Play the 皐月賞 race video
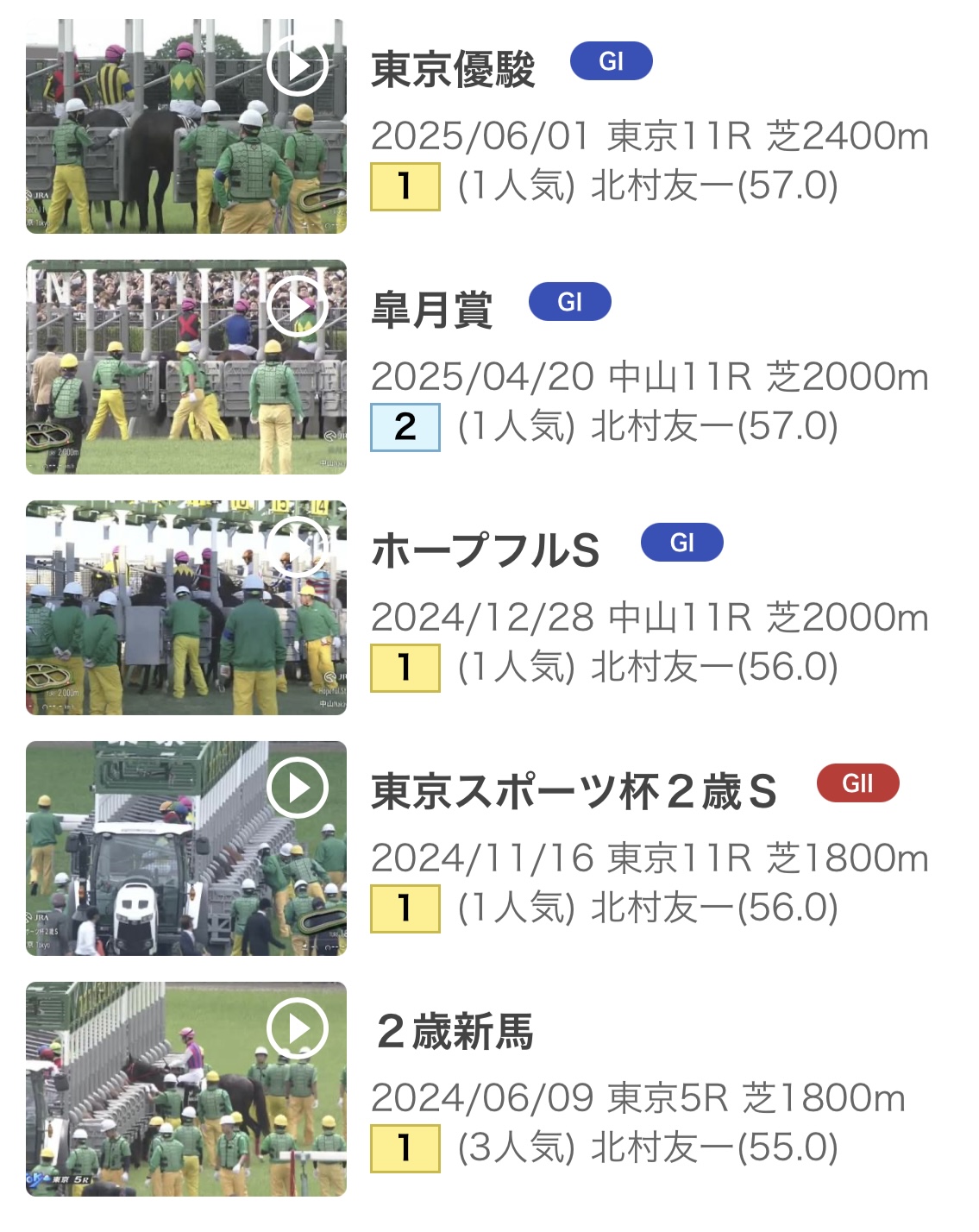979x1232 pixels. 298,306
